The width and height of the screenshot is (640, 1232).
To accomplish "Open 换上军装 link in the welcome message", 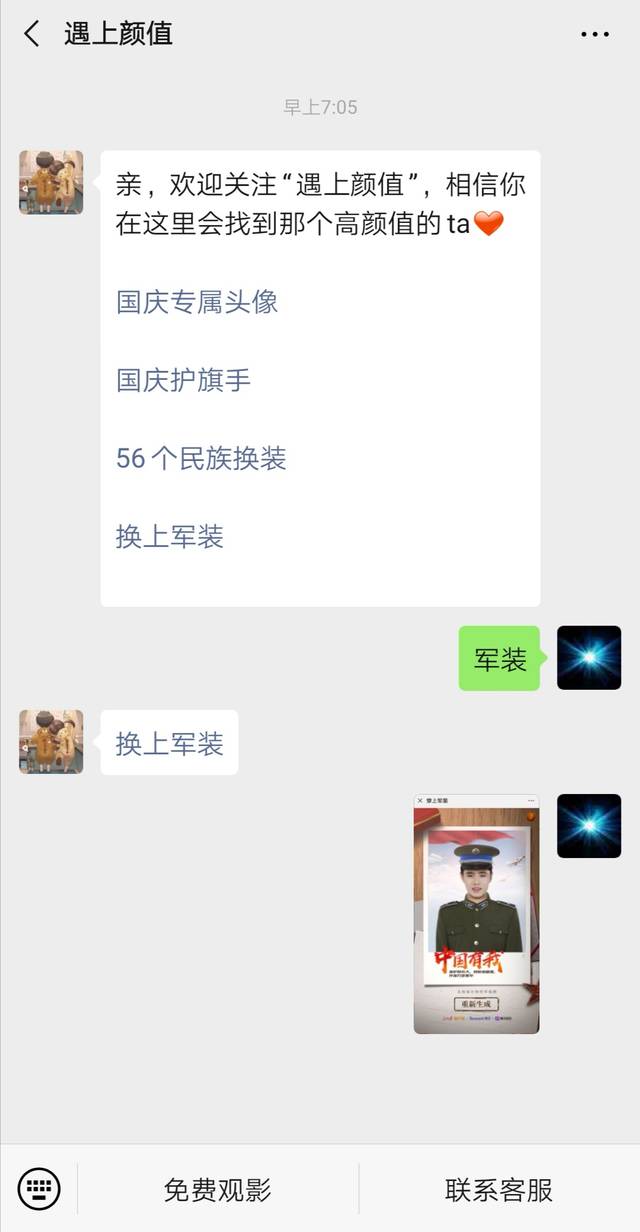I will coord(170,537).
